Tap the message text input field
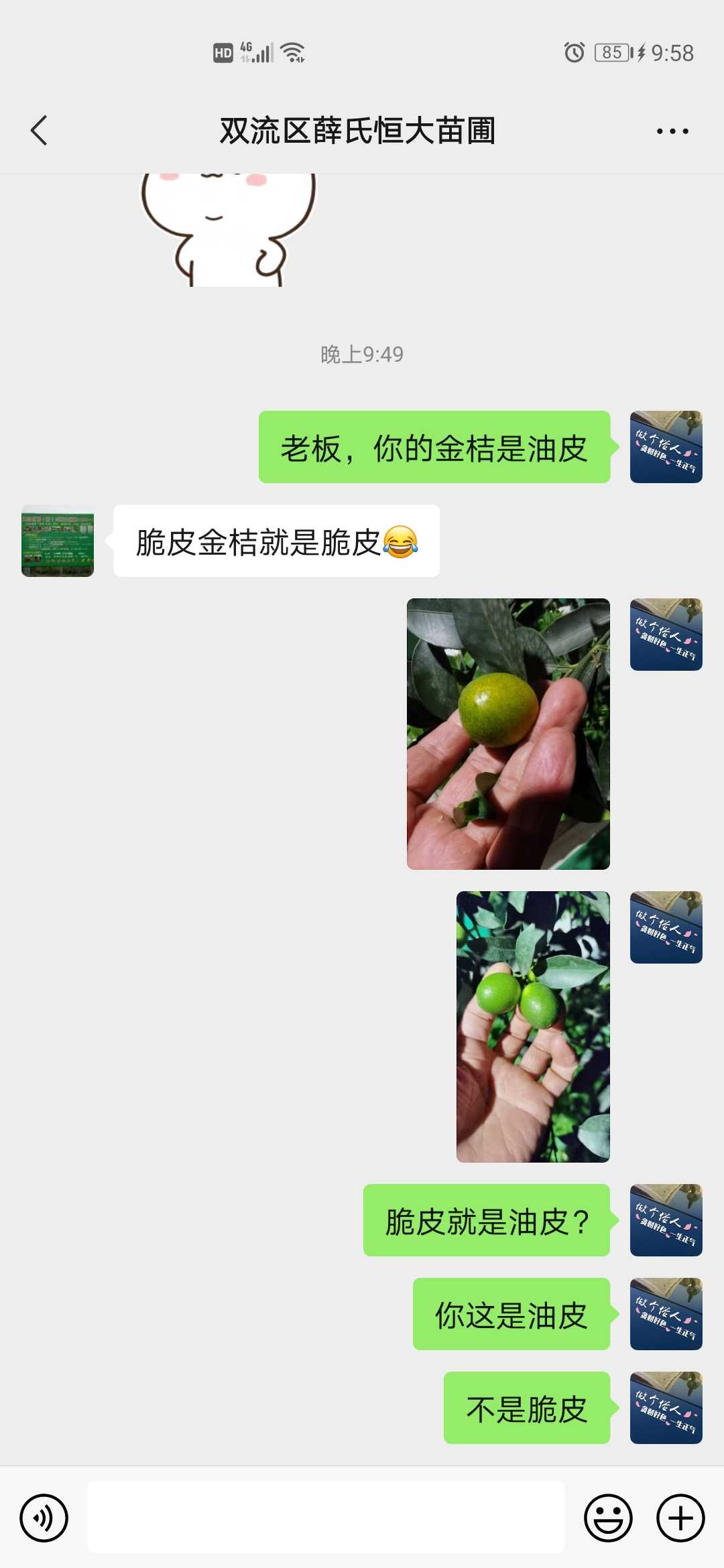The height and width of the screenshot is (1568, 724). [326, 1517]
